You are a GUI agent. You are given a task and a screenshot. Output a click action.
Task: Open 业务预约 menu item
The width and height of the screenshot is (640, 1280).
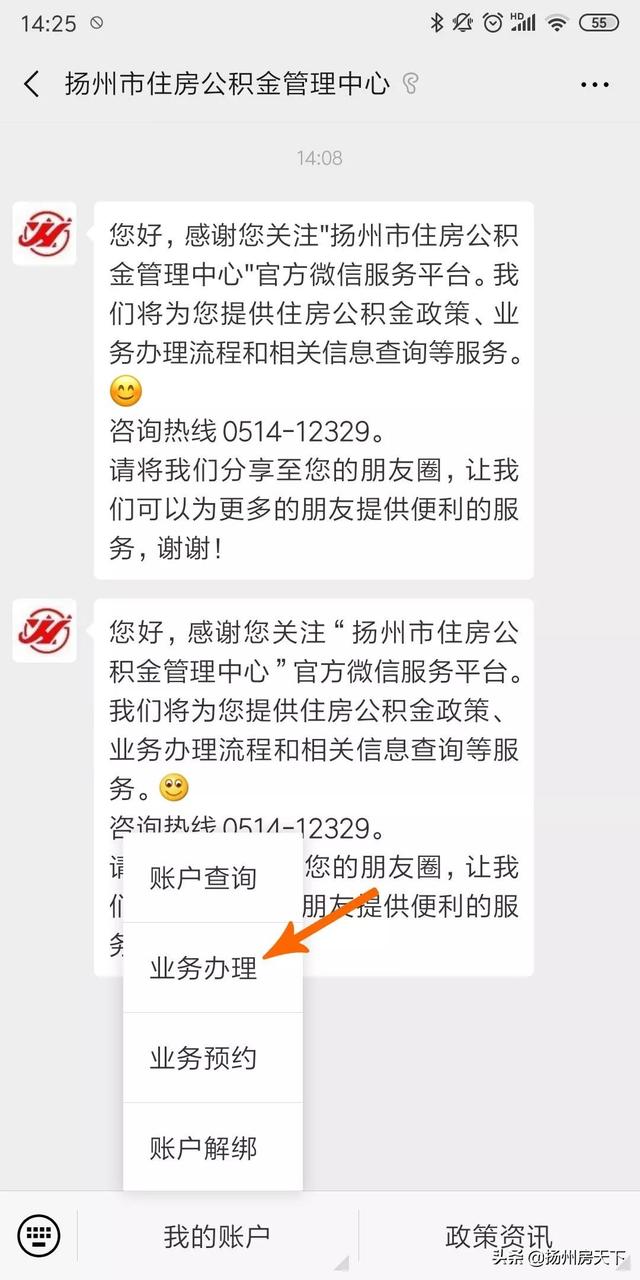tap(203, 1058)
